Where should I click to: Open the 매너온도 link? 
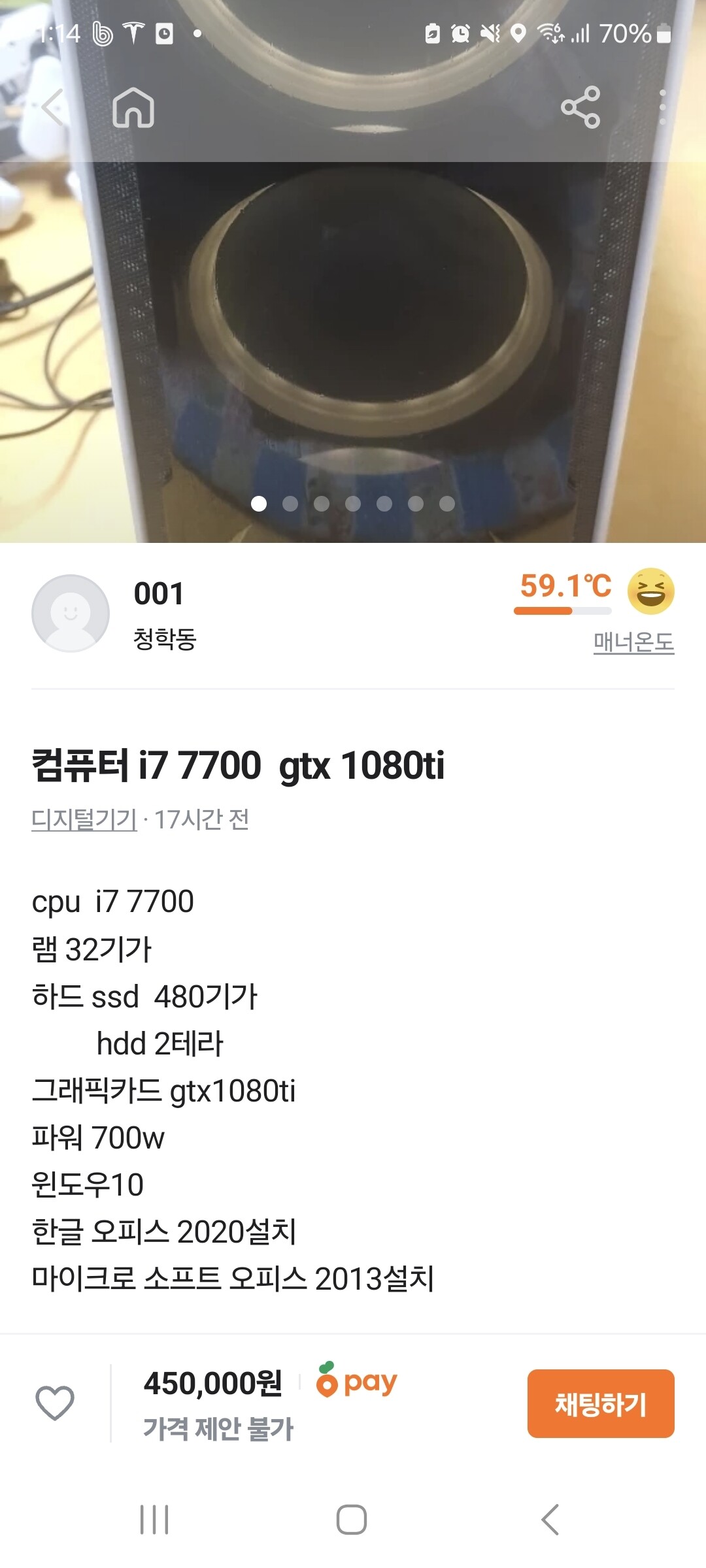633,642
